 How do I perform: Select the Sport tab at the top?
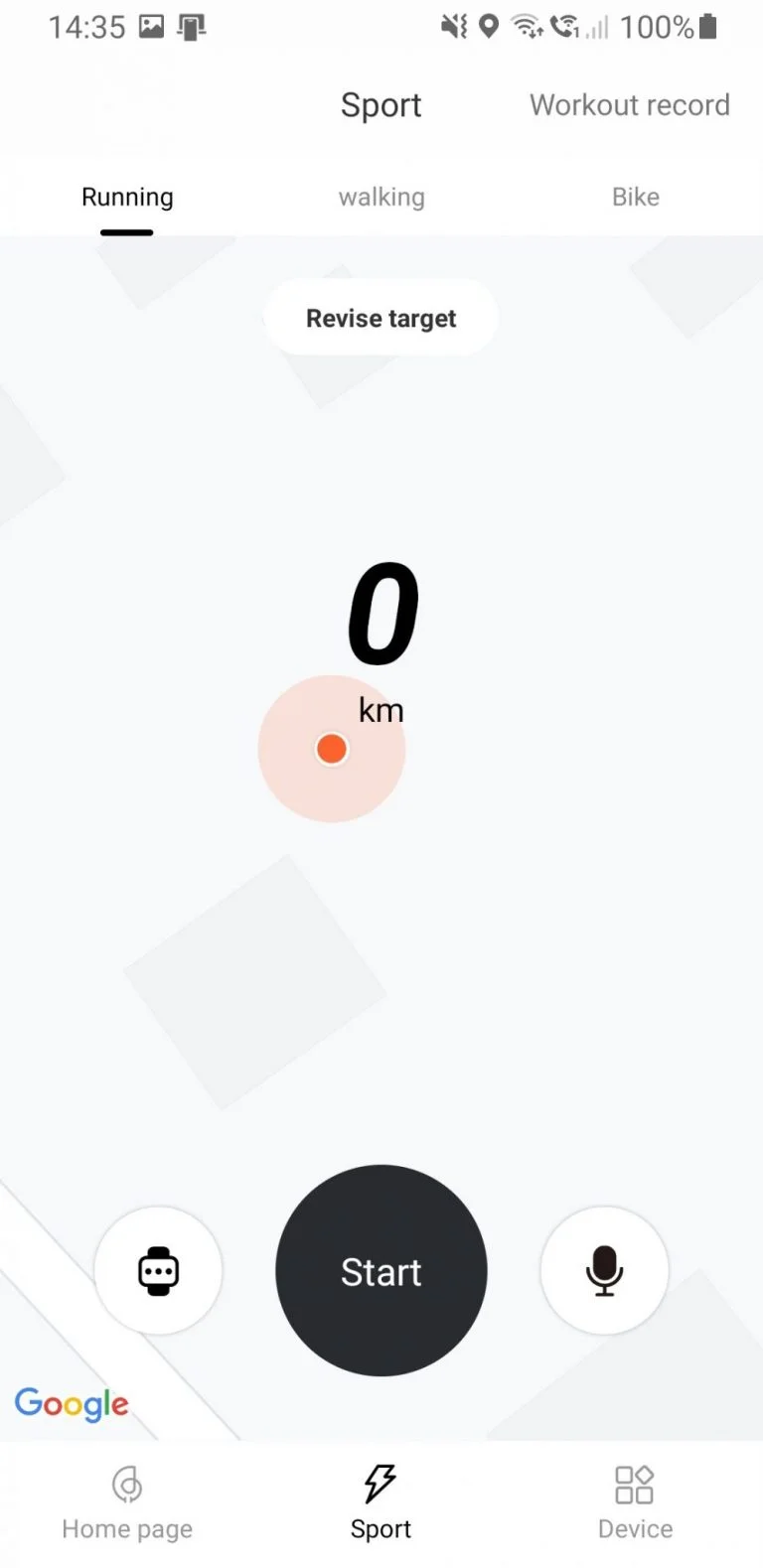[381, 105]
